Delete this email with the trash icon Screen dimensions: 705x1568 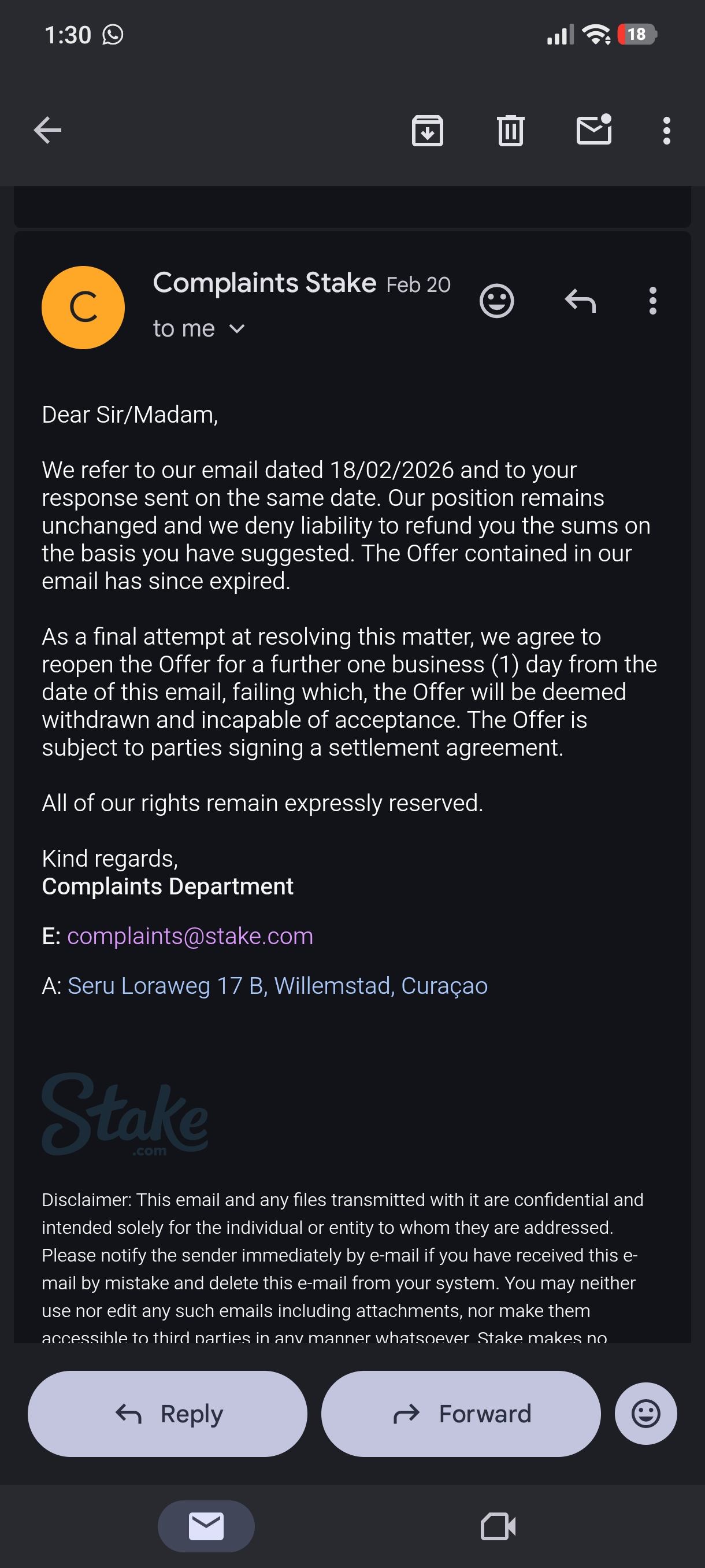(x=510, y=130)
